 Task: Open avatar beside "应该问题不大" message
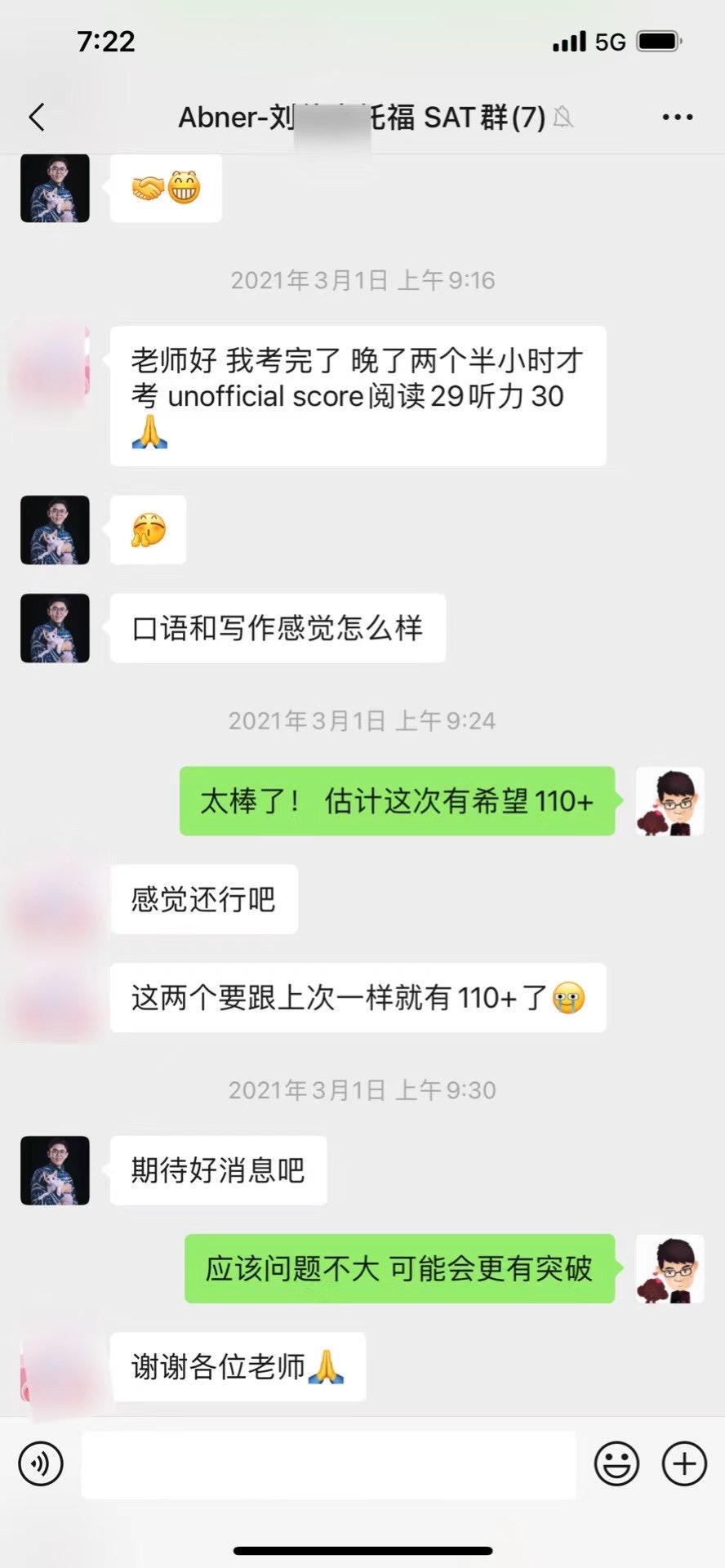pyautogui.click(x=669, y=1268)
